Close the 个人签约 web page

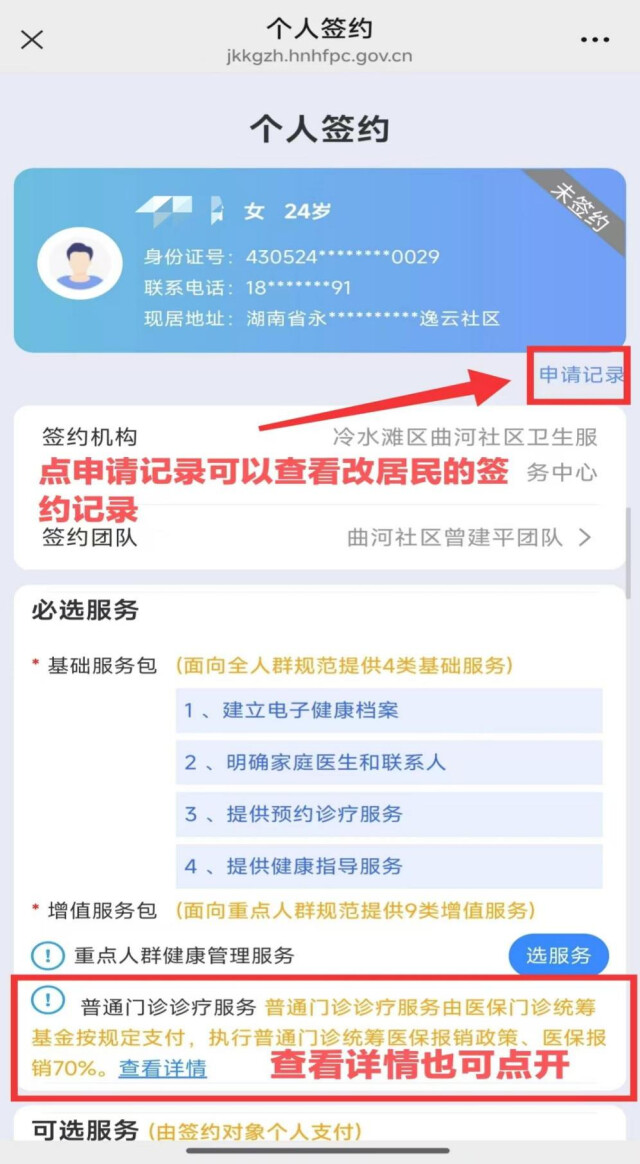tap(32, 39)
